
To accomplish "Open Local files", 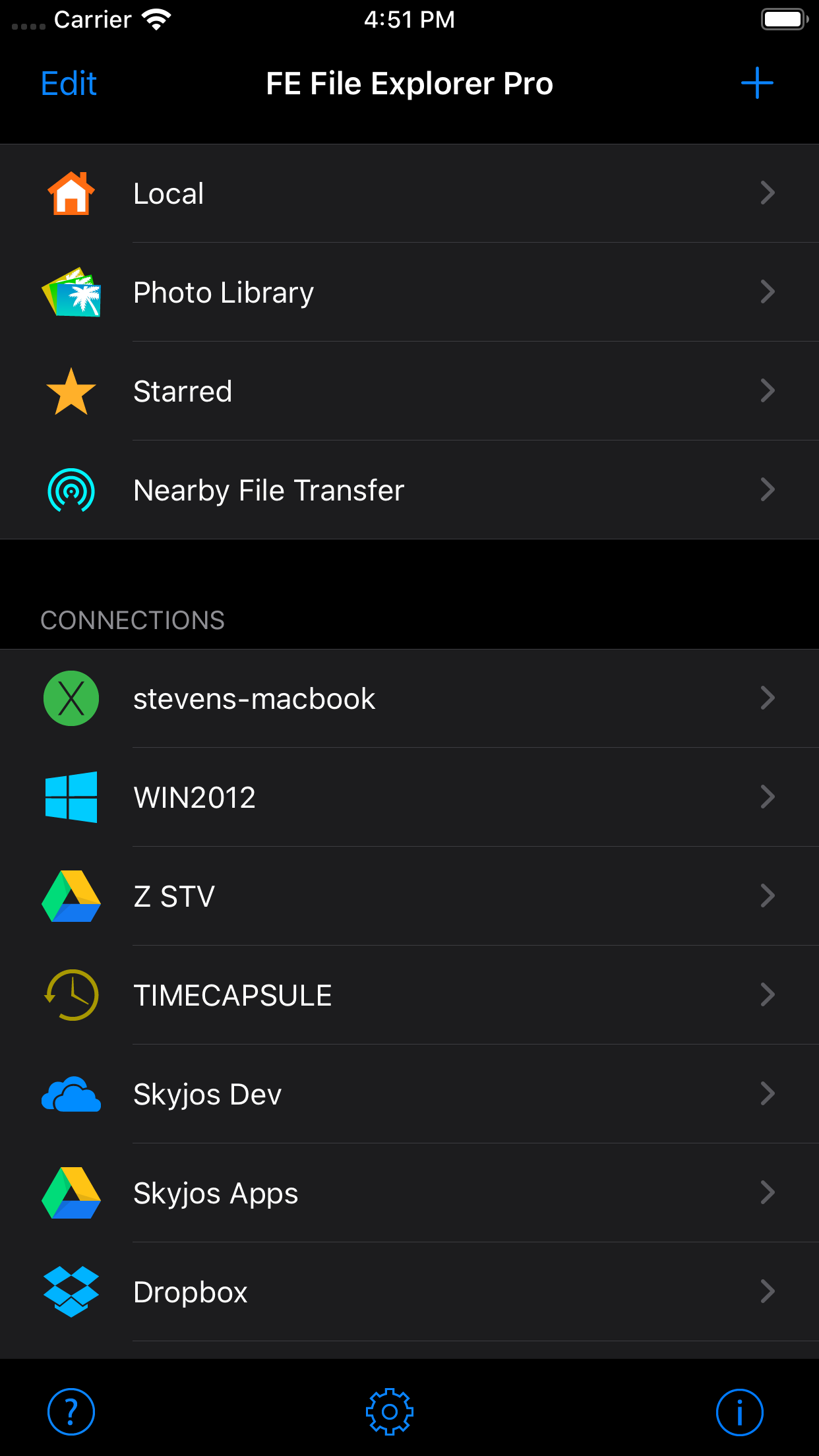I will tap(409, 193).
